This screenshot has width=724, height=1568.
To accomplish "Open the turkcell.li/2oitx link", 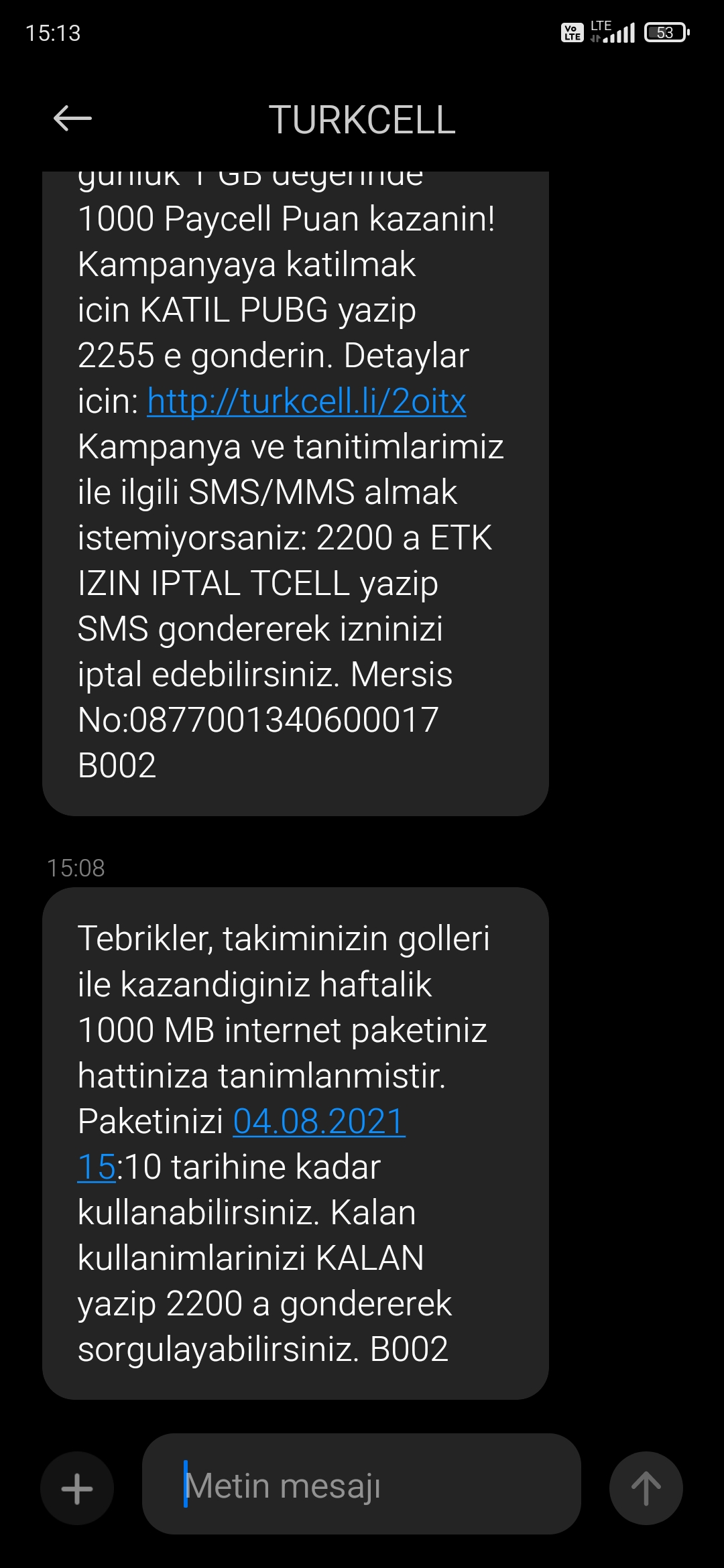I will point(306,401).
